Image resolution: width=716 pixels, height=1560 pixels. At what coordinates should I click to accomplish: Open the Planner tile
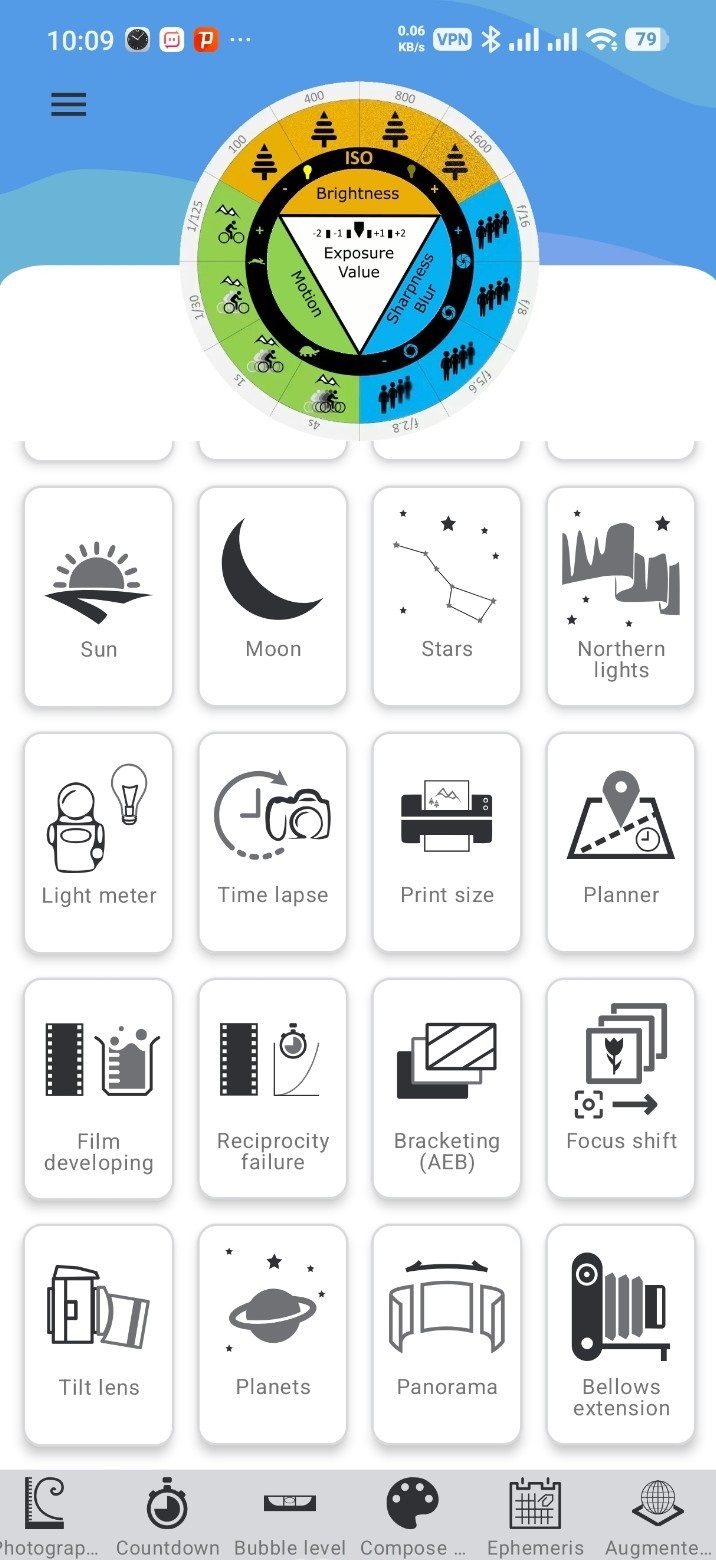[x=621, y=843]
